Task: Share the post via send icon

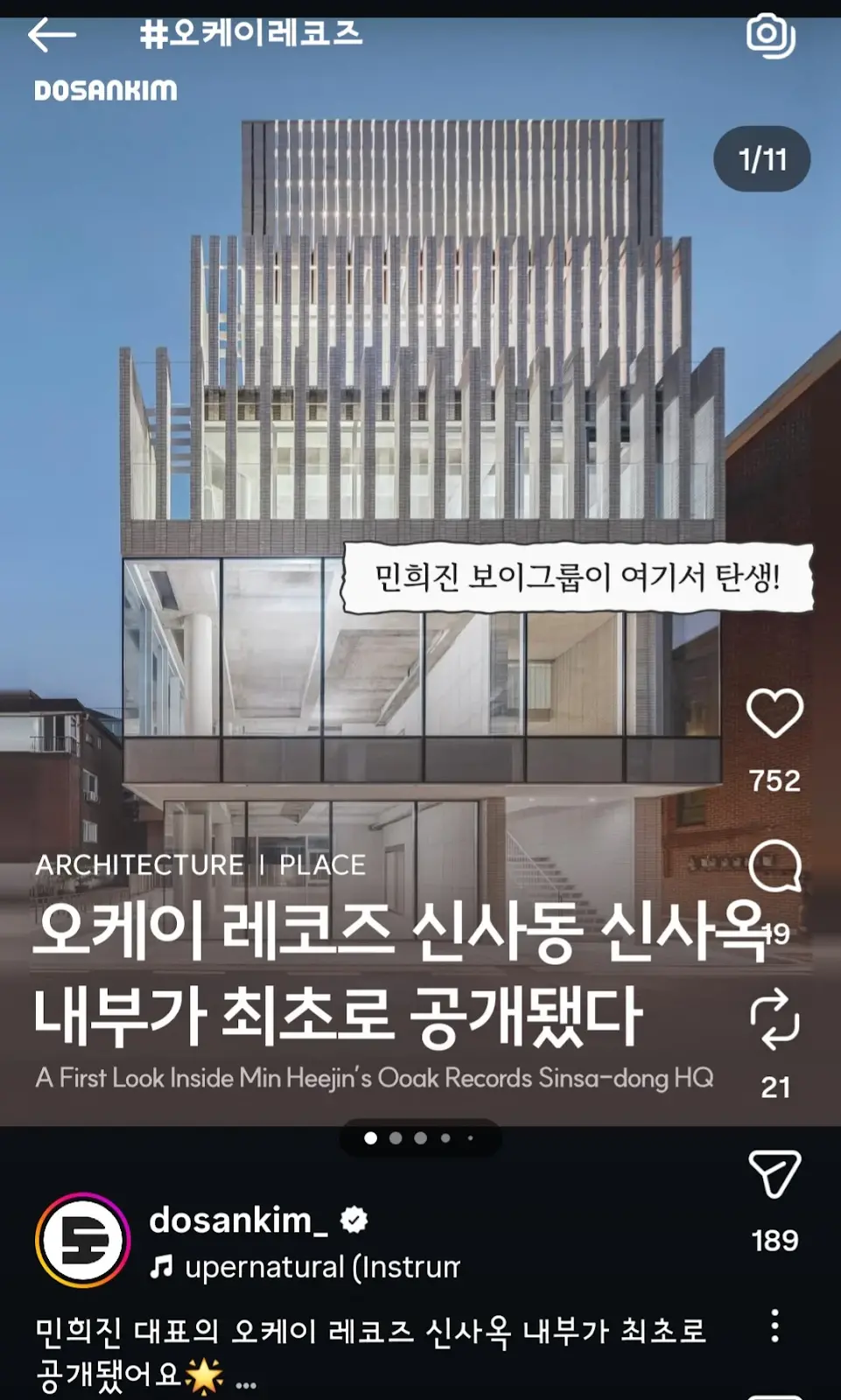Action: [x=774, y=1174]
